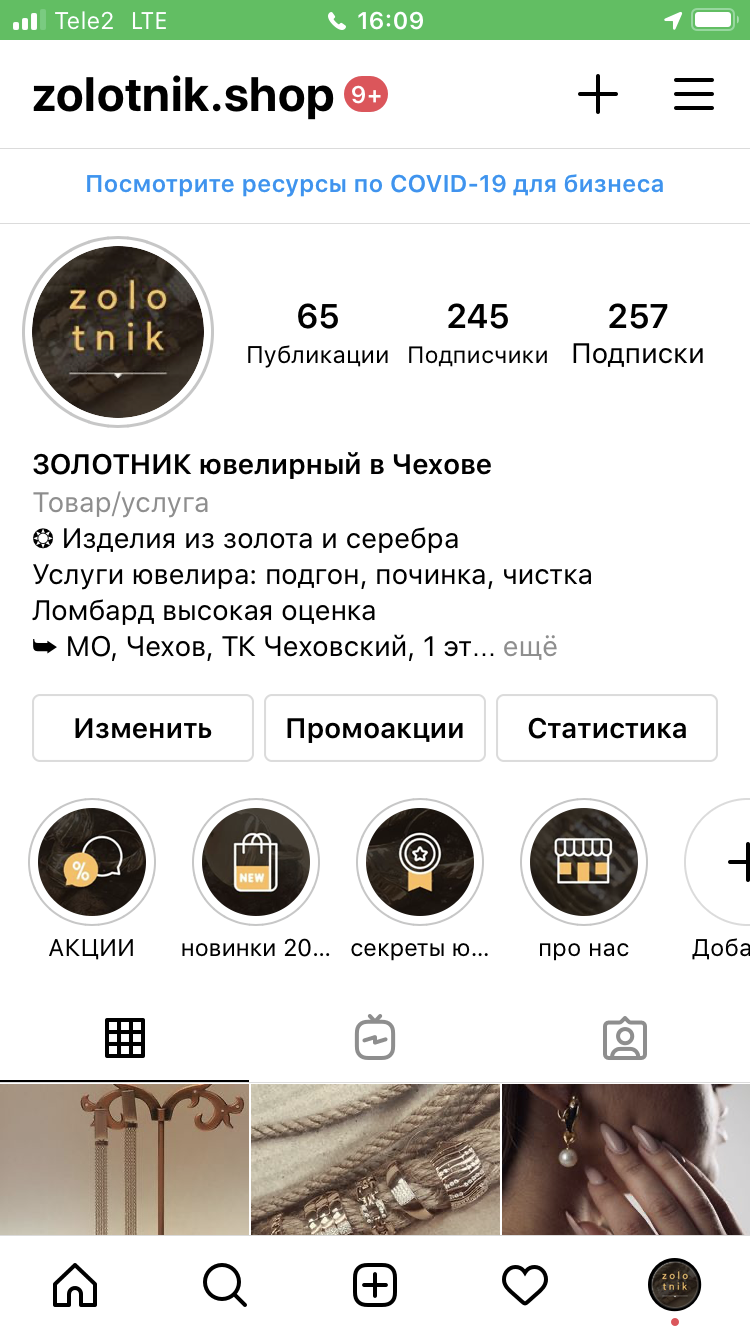Open the новинки story highlight
Image resolution: width=750 pixels, height=1334 pixels.
256,862
